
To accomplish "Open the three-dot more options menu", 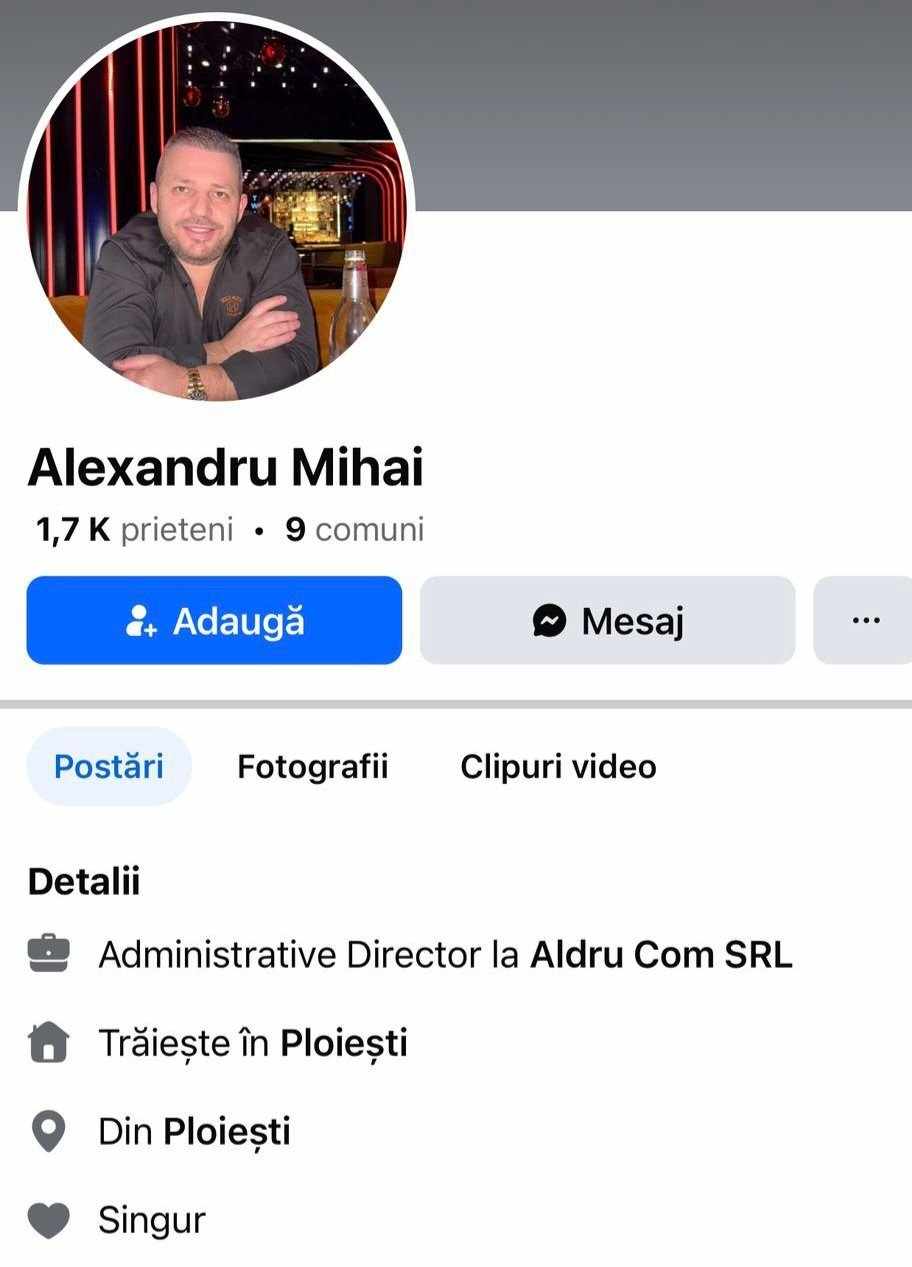I will (x=865, y=621).
